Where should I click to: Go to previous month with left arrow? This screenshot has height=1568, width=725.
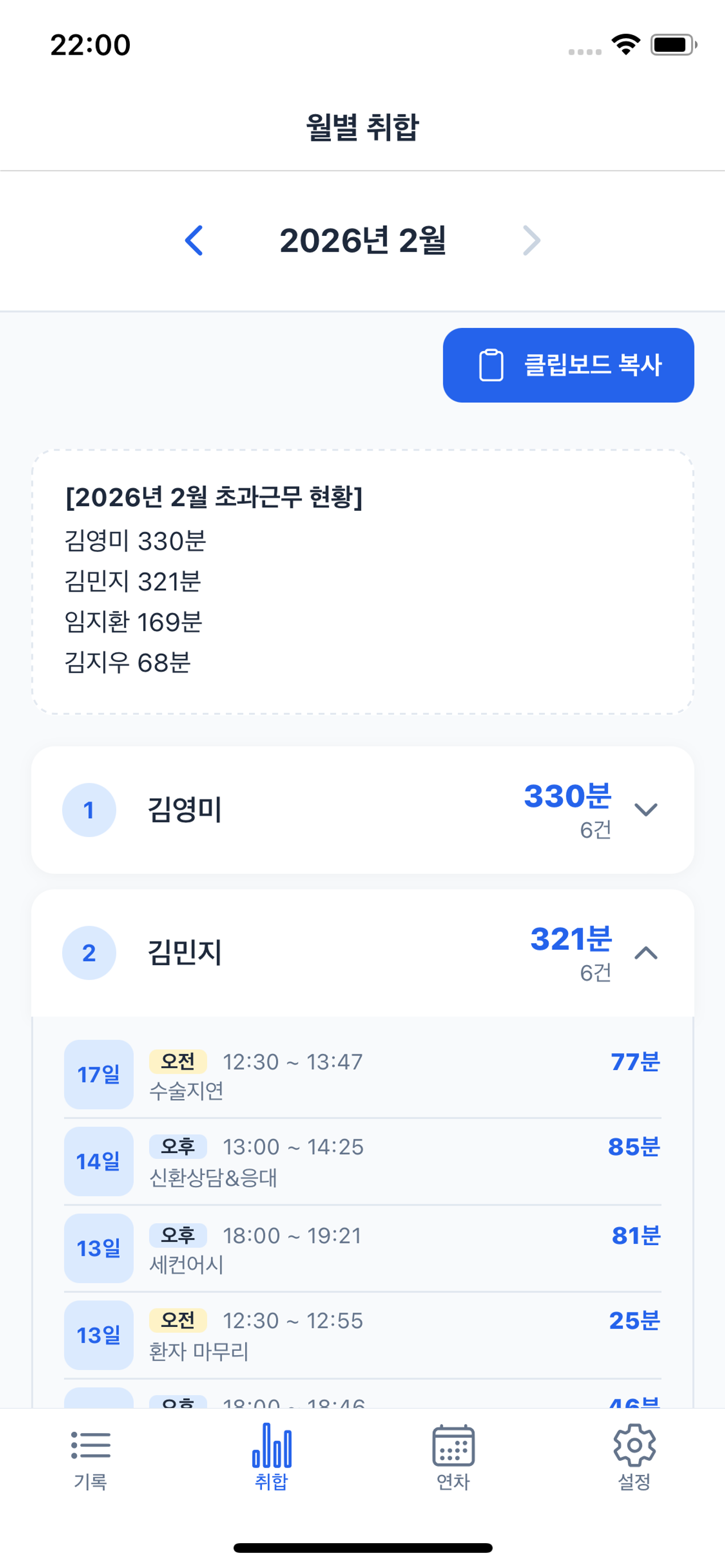[194, 240]
